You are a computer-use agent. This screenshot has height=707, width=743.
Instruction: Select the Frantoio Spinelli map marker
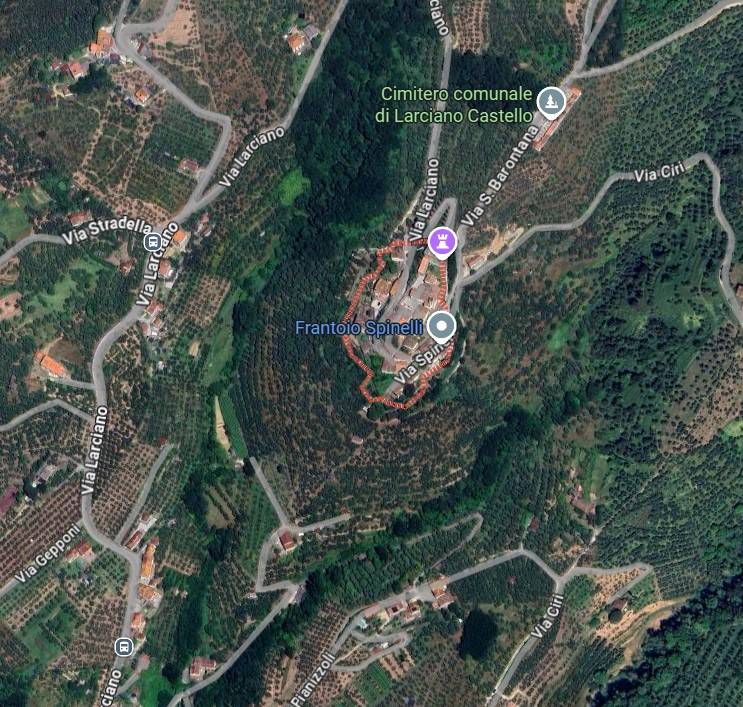pyautogui.click(x=442, y=325)
